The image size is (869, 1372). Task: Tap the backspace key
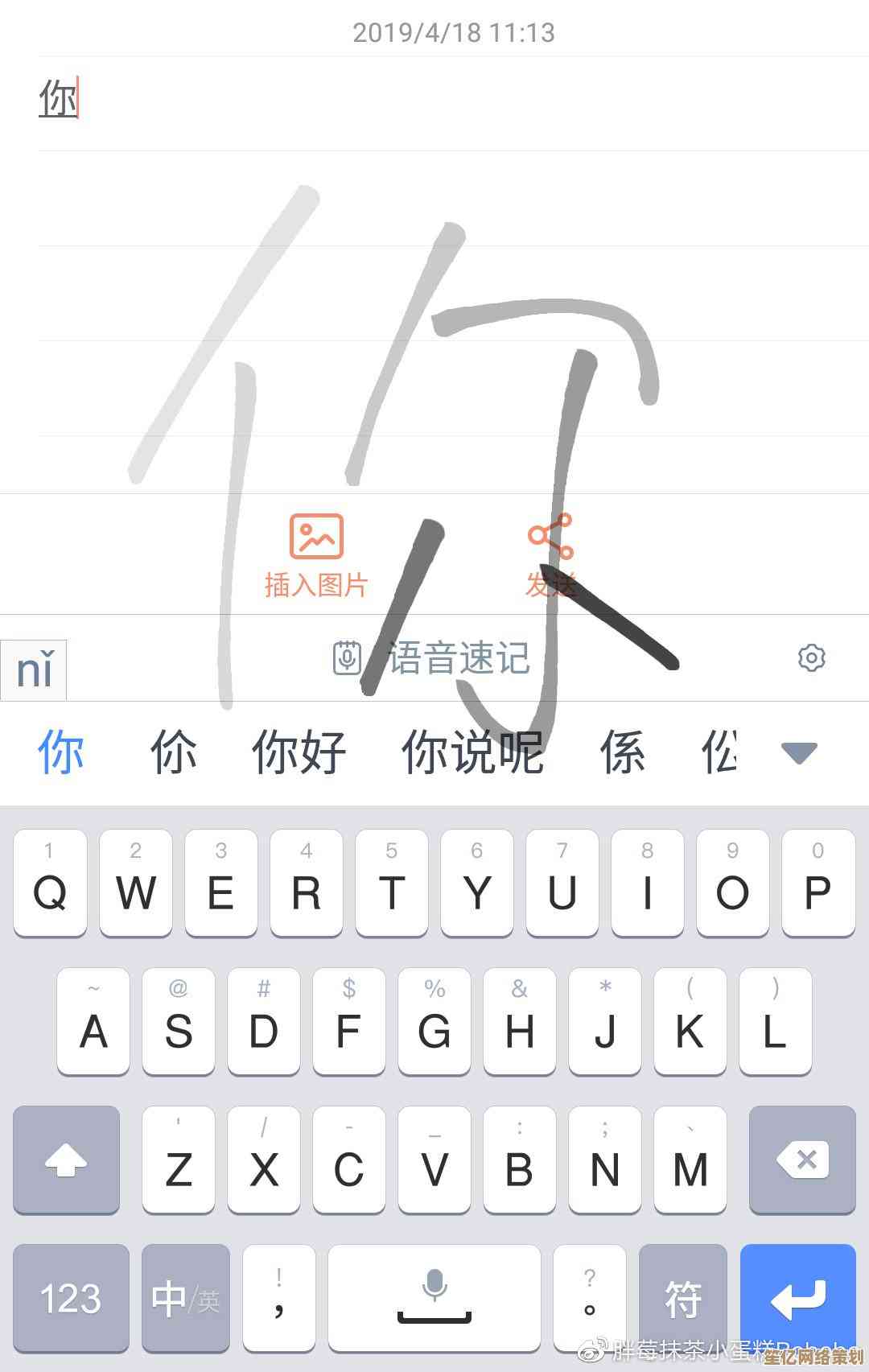click(x=802, y=1160)
